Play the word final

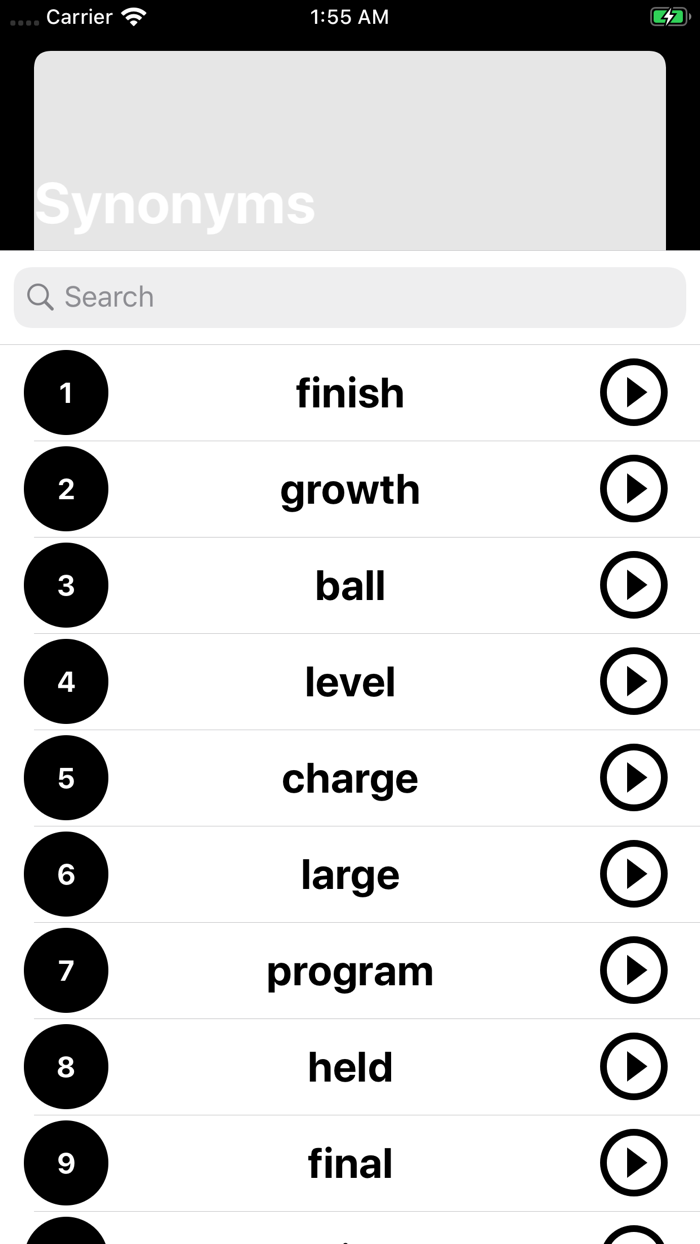tap(633, 1163)
